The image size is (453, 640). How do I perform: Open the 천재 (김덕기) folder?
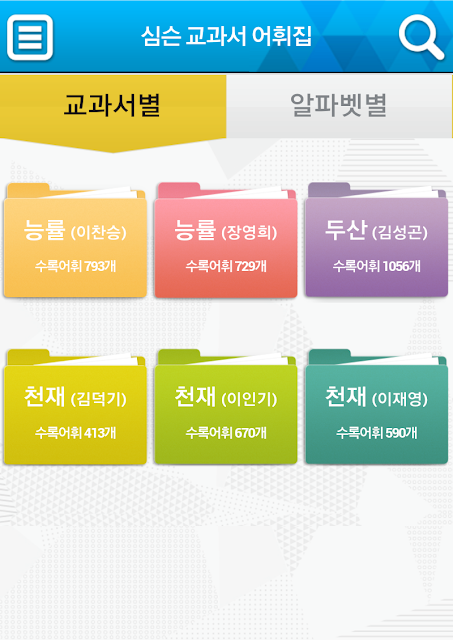pyautogui.click(x=75, y=407)
